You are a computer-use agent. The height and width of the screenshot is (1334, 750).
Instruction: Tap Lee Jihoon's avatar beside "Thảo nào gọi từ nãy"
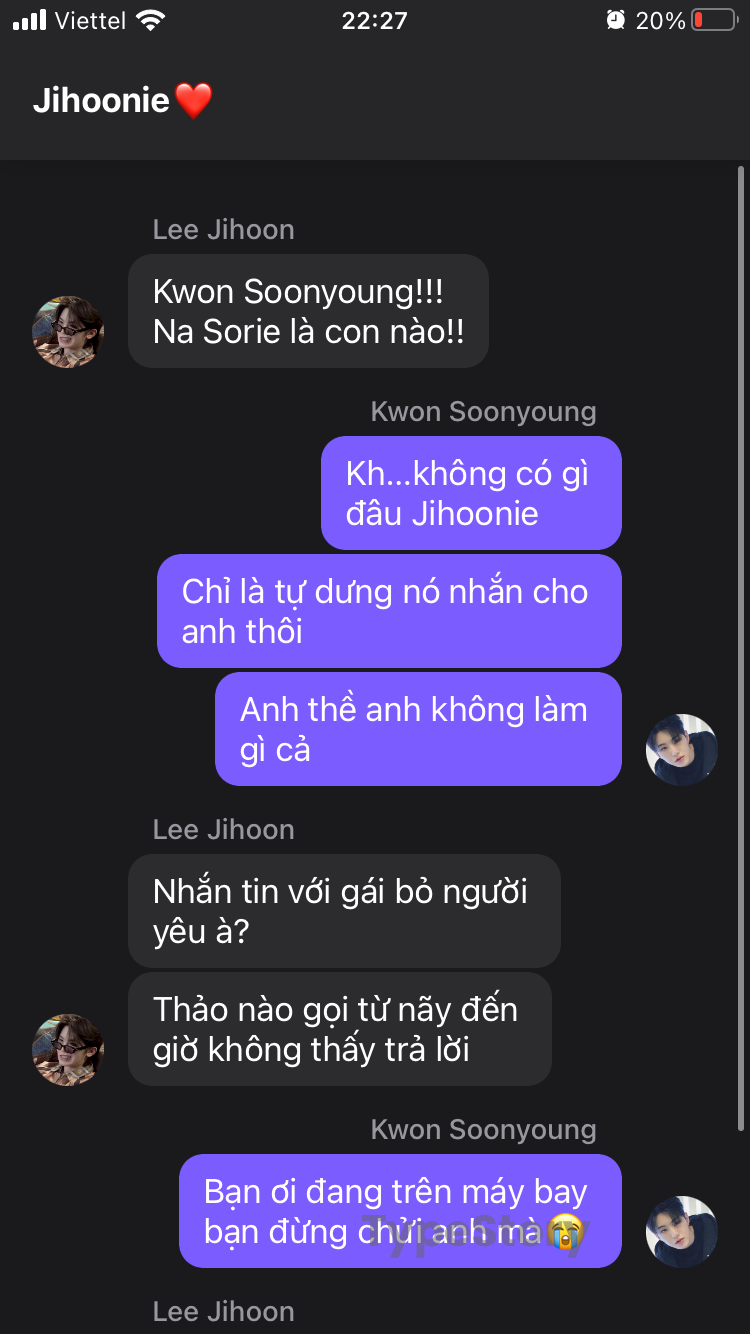(x=68, y=1049)
